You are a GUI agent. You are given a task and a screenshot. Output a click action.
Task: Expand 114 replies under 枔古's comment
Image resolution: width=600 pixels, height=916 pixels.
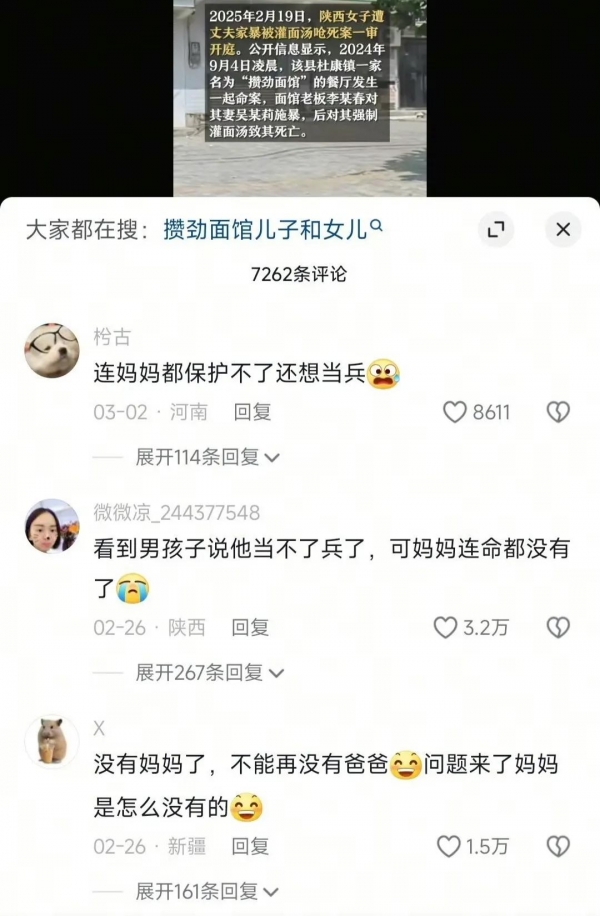pyautogui.click(x=207, y=457)
